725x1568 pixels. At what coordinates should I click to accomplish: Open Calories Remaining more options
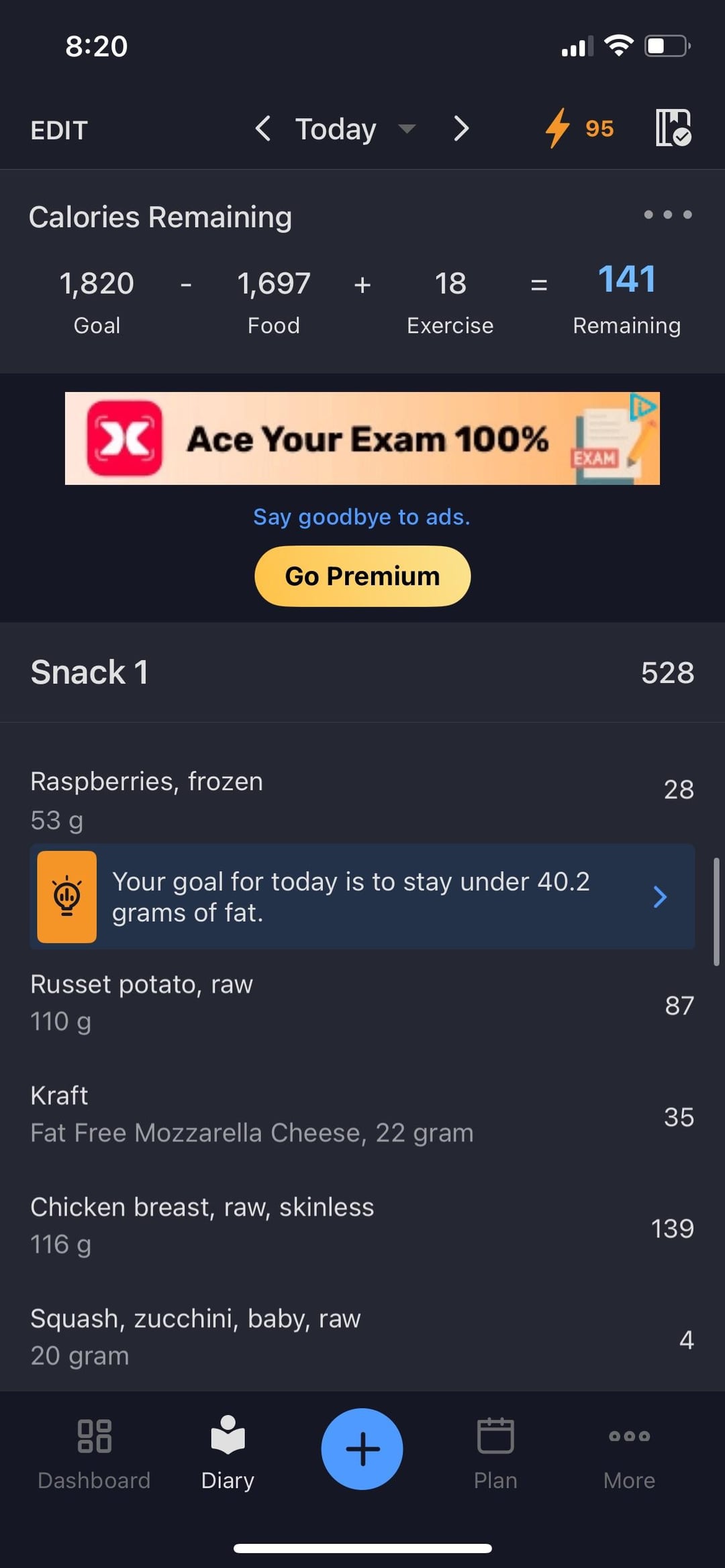[667, 215]
